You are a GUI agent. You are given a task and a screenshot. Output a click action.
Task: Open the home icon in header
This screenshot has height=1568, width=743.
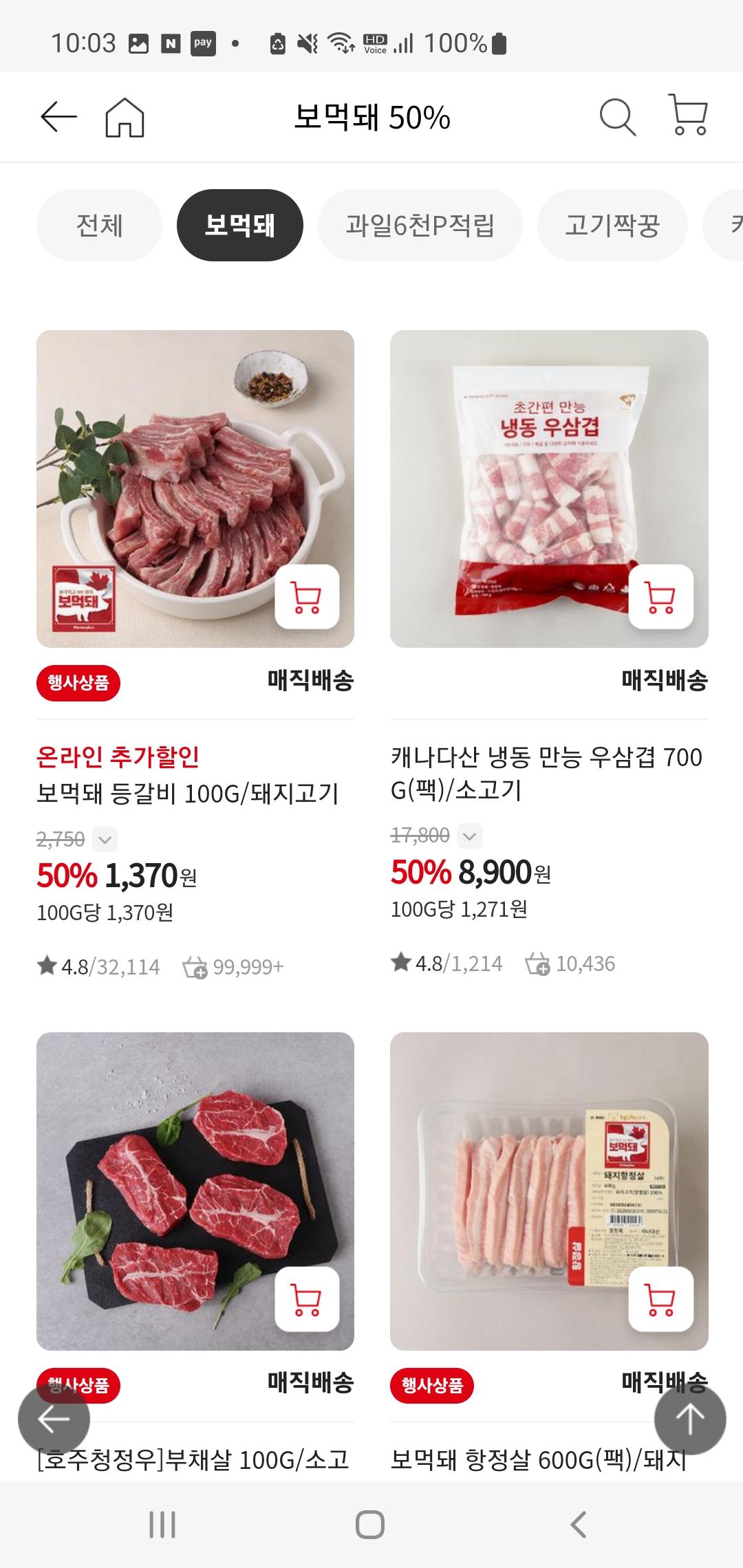point(125,118)
